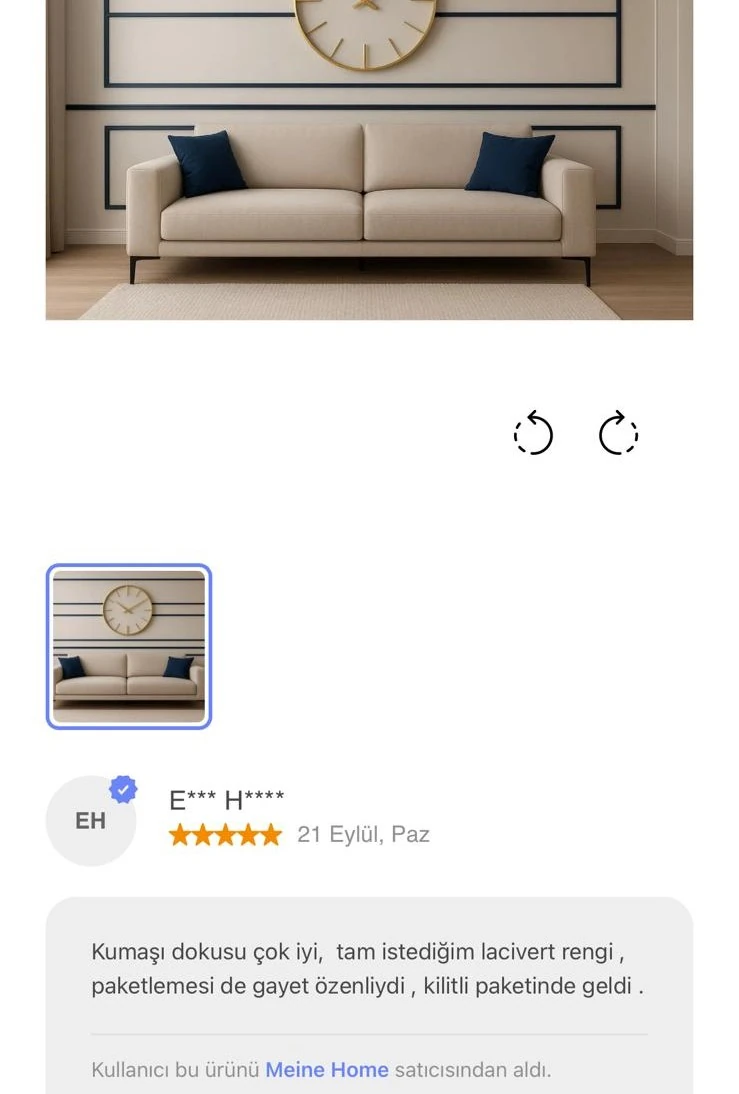
Task: Tap the middle star of the review rating
Action: (x=226, y=834)
